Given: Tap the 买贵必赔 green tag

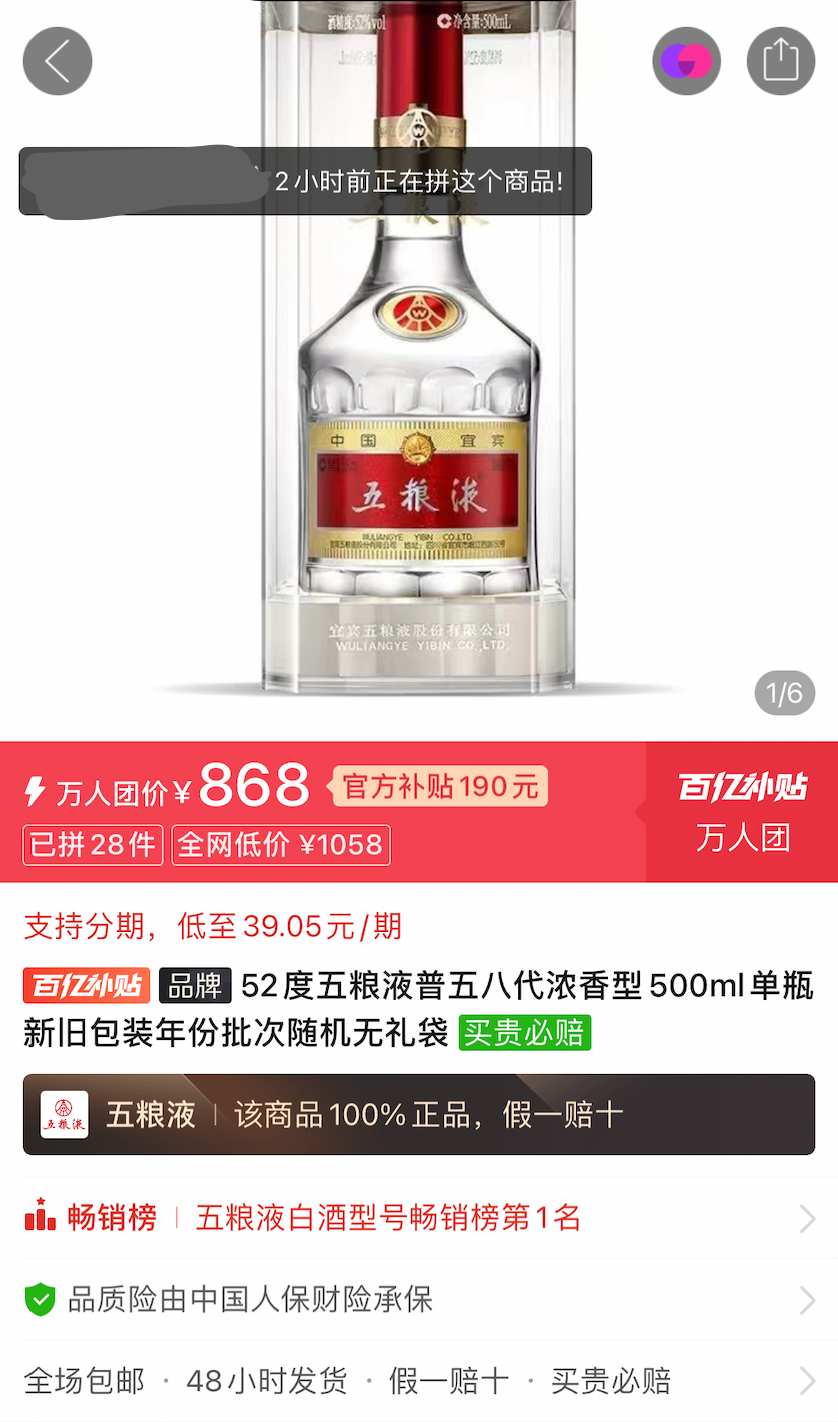Looking at the screenshot, I should (524, 1033).
